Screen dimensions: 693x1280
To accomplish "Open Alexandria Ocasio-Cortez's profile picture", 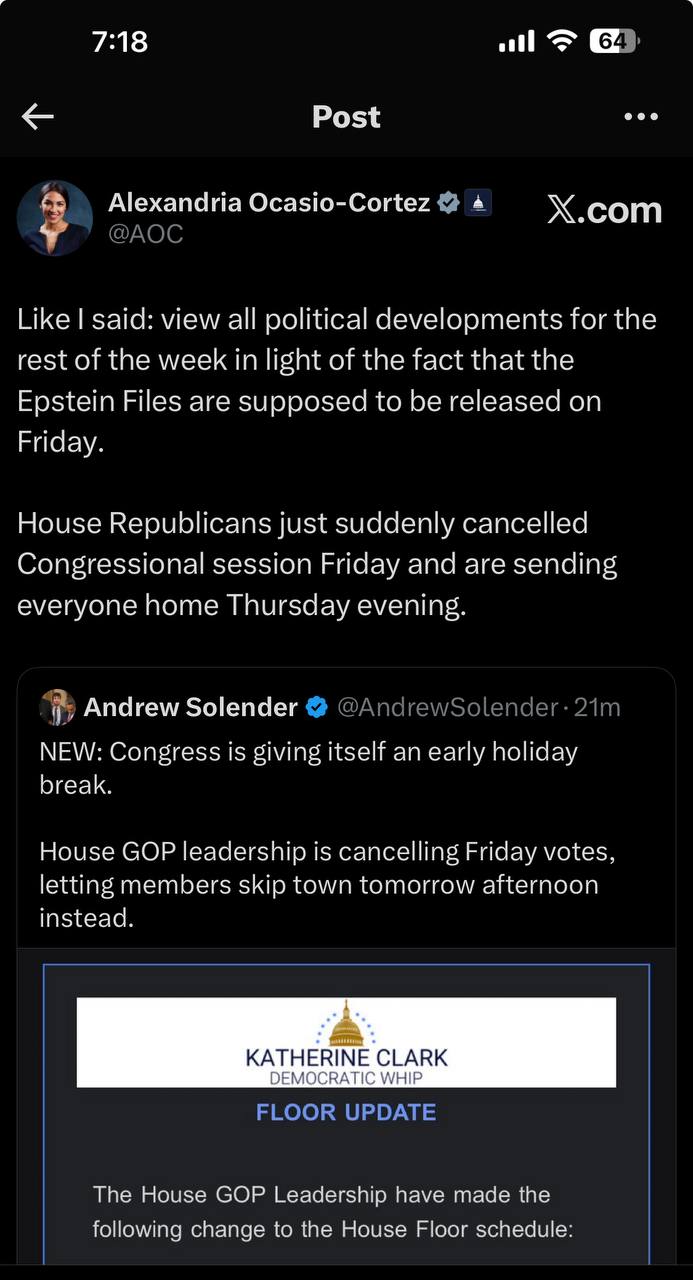I will click(x=55, y=219).
